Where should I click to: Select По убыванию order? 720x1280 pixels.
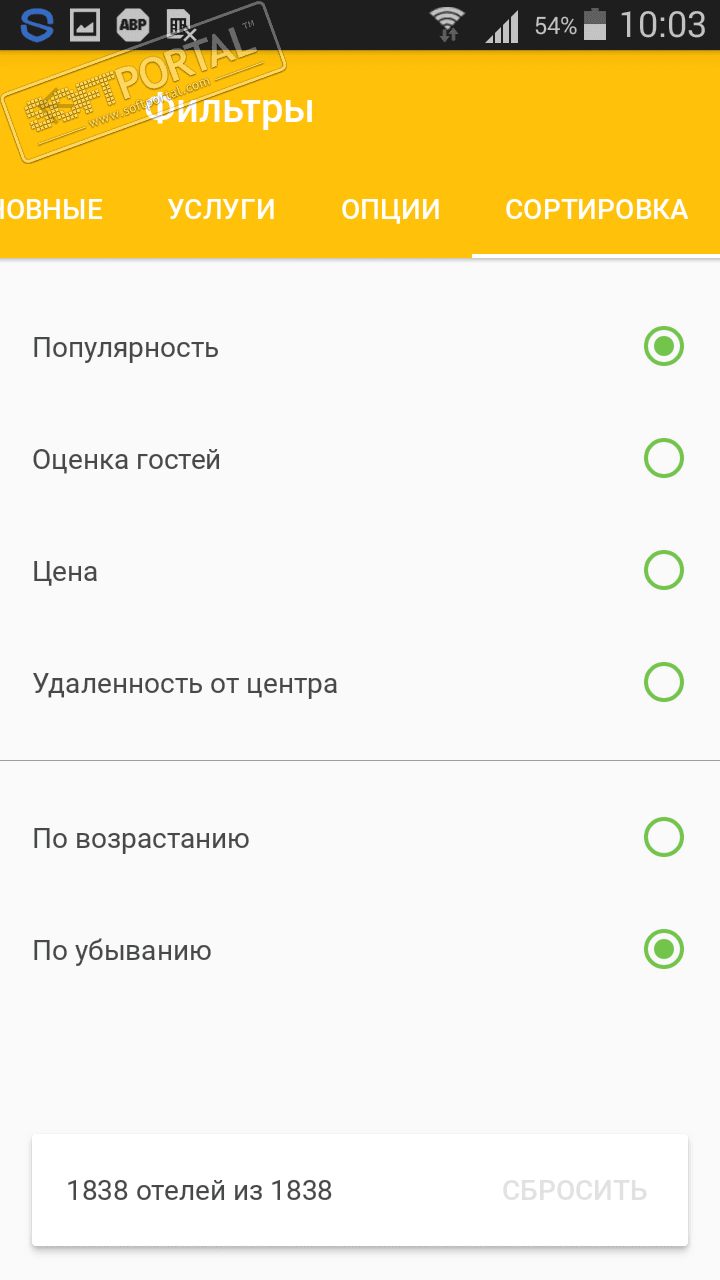[x=663, y=949]
